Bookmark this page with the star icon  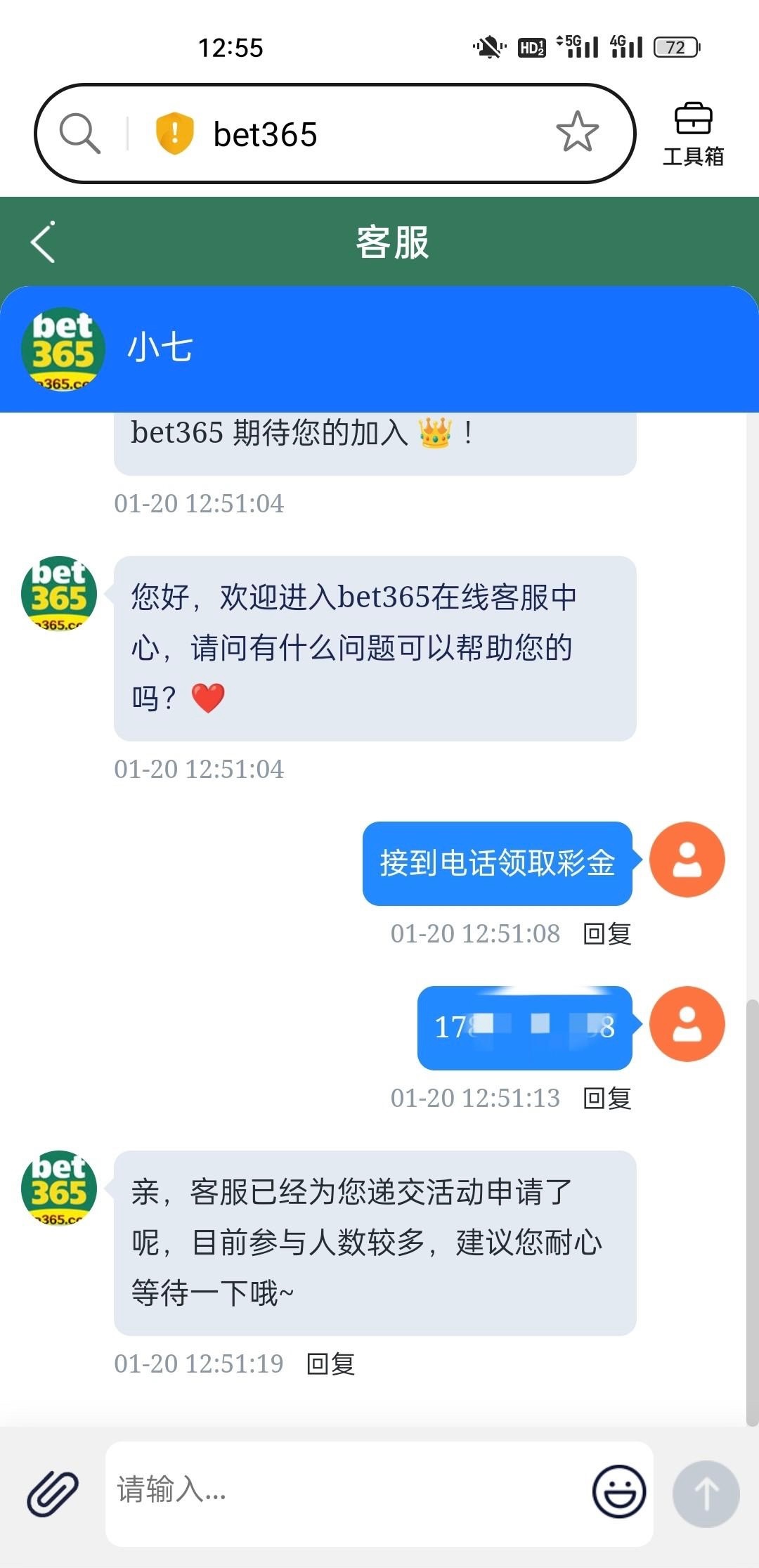(x=577, y=132)
